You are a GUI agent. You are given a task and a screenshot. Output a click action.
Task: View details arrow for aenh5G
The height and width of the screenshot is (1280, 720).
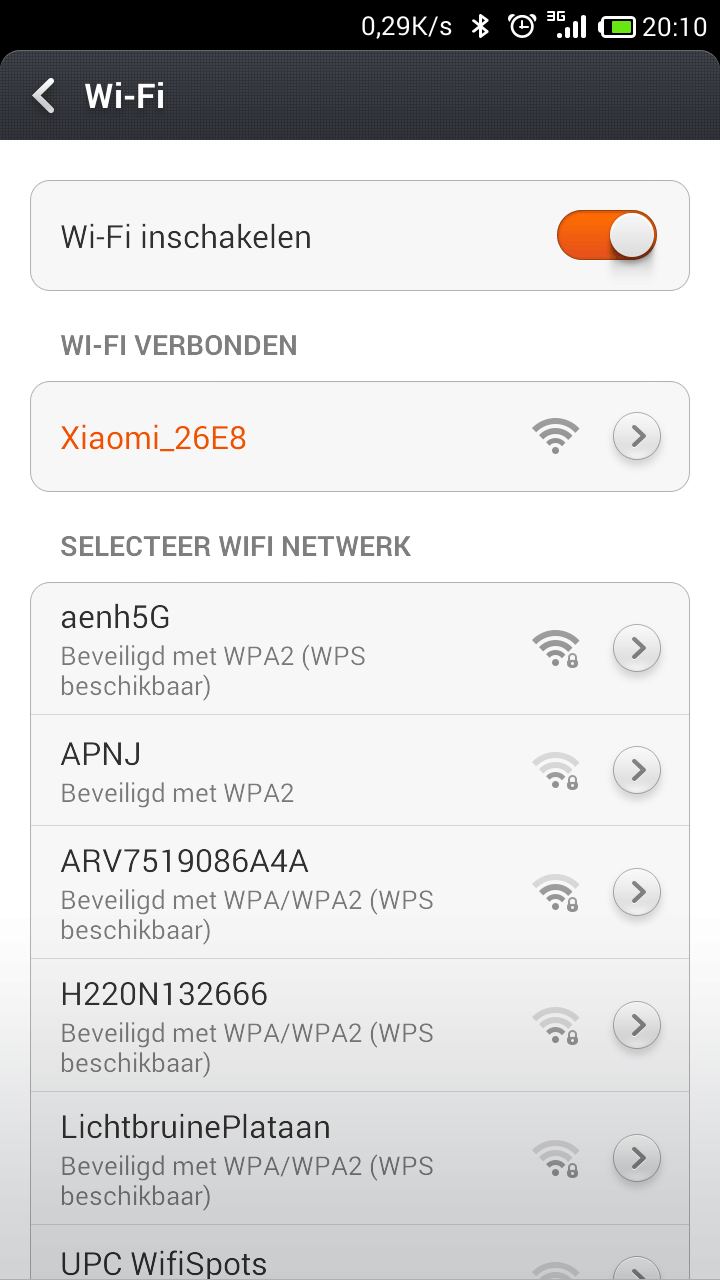point(637,649)
